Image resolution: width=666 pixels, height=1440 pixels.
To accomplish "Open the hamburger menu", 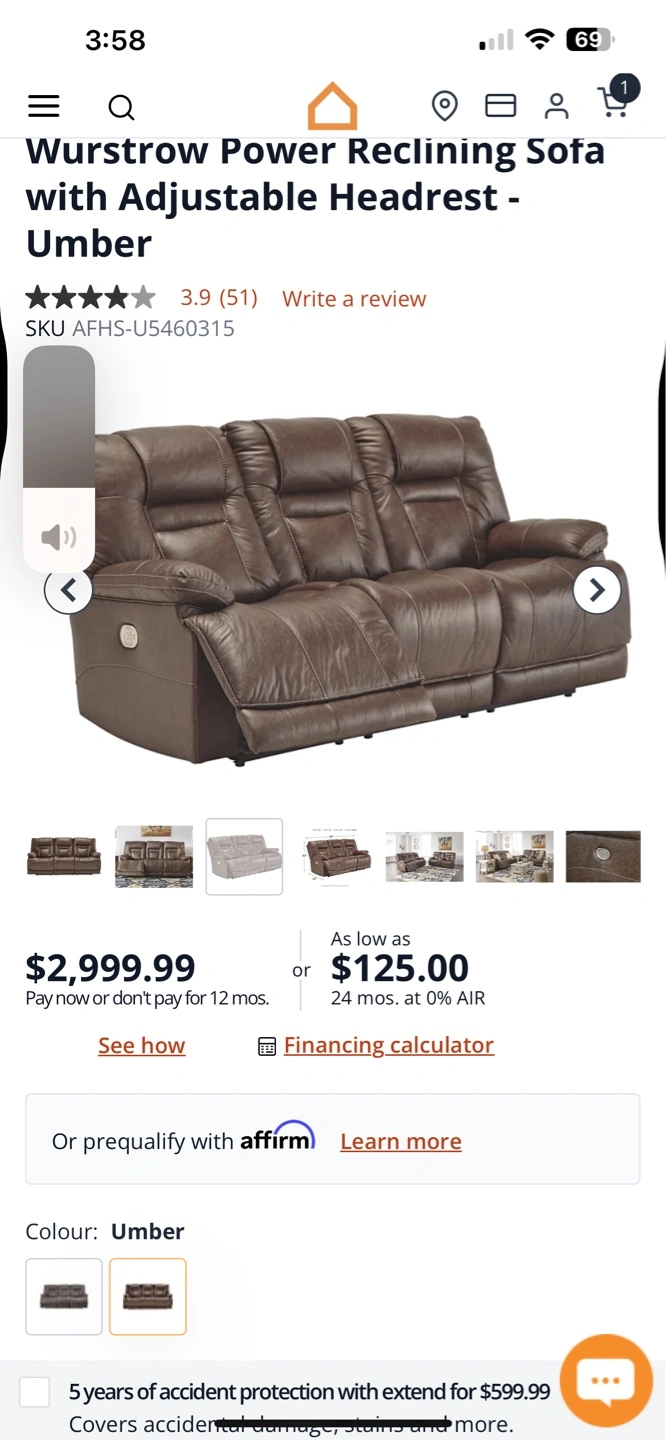I will pos(44,106).
